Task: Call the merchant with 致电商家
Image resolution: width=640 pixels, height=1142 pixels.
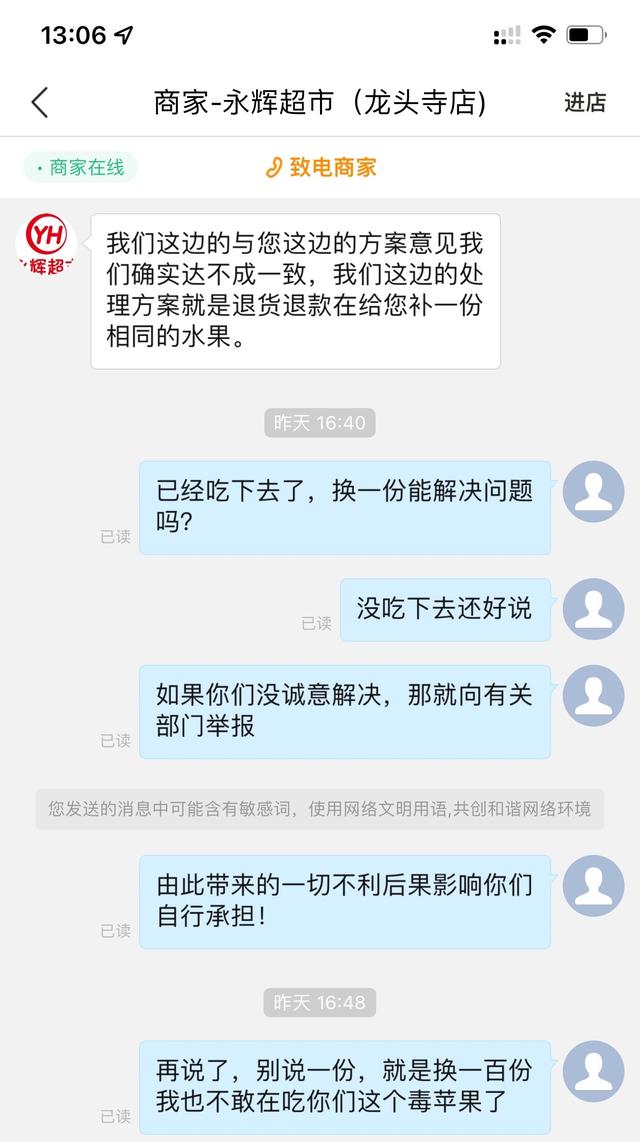Action: [321, 167]
